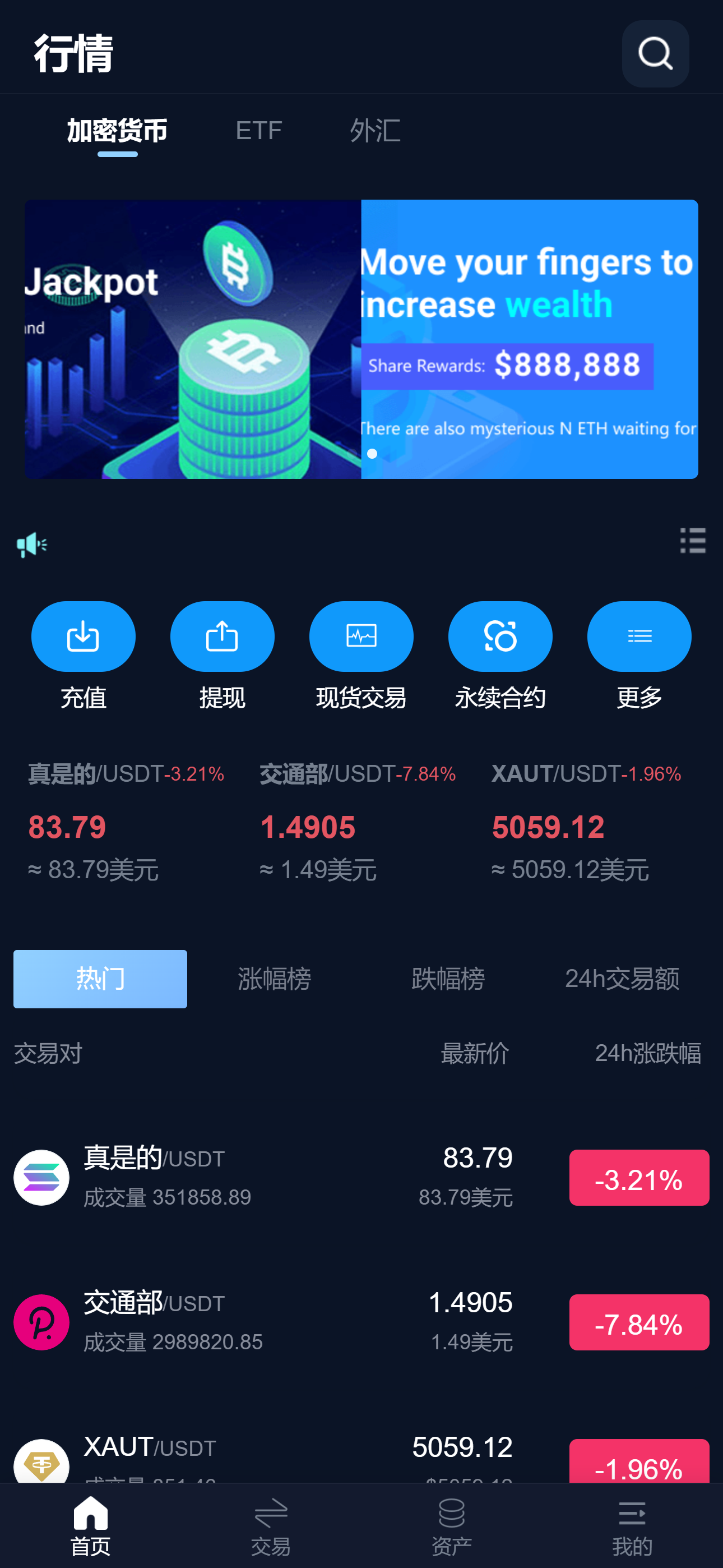Switch to the 外汇 forex tab

click(x=376, y=130)
